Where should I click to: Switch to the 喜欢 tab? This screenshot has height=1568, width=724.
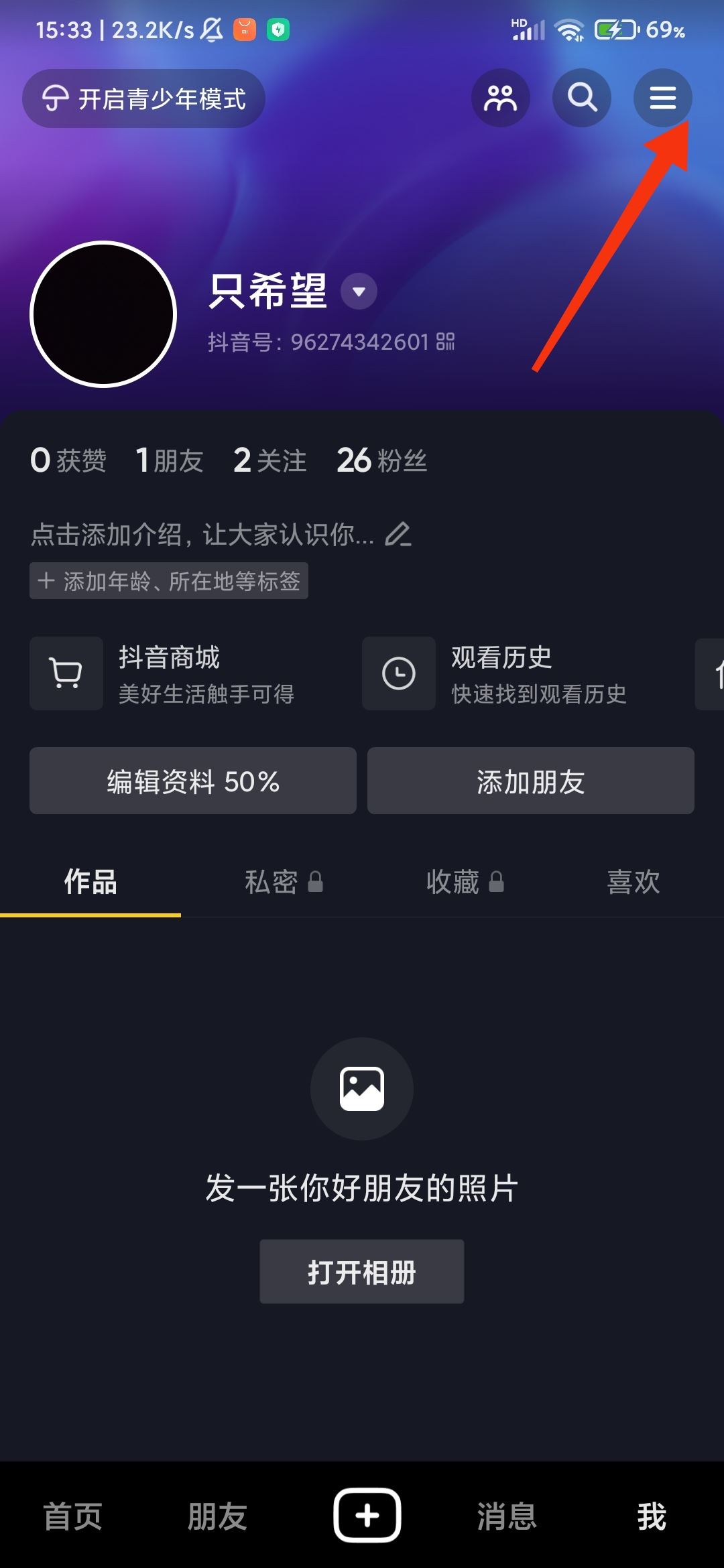[x=633, y=883]
